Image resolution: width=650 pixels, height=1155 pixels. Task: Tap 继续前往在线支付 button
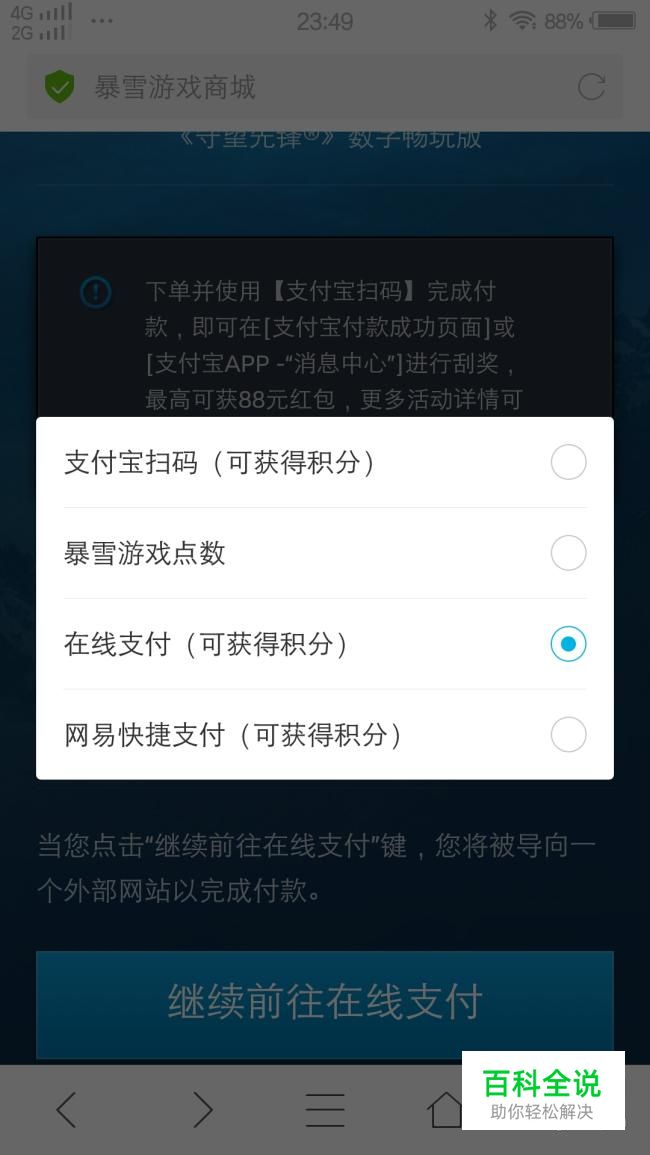325,1004
